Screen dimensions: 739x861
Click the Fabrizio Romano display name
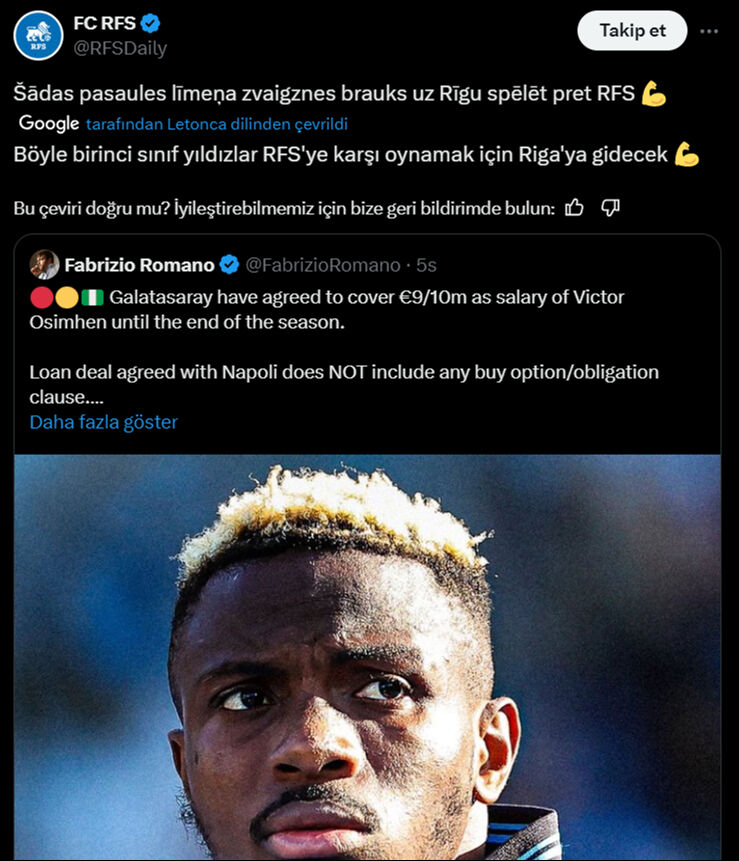pos(139,265)
